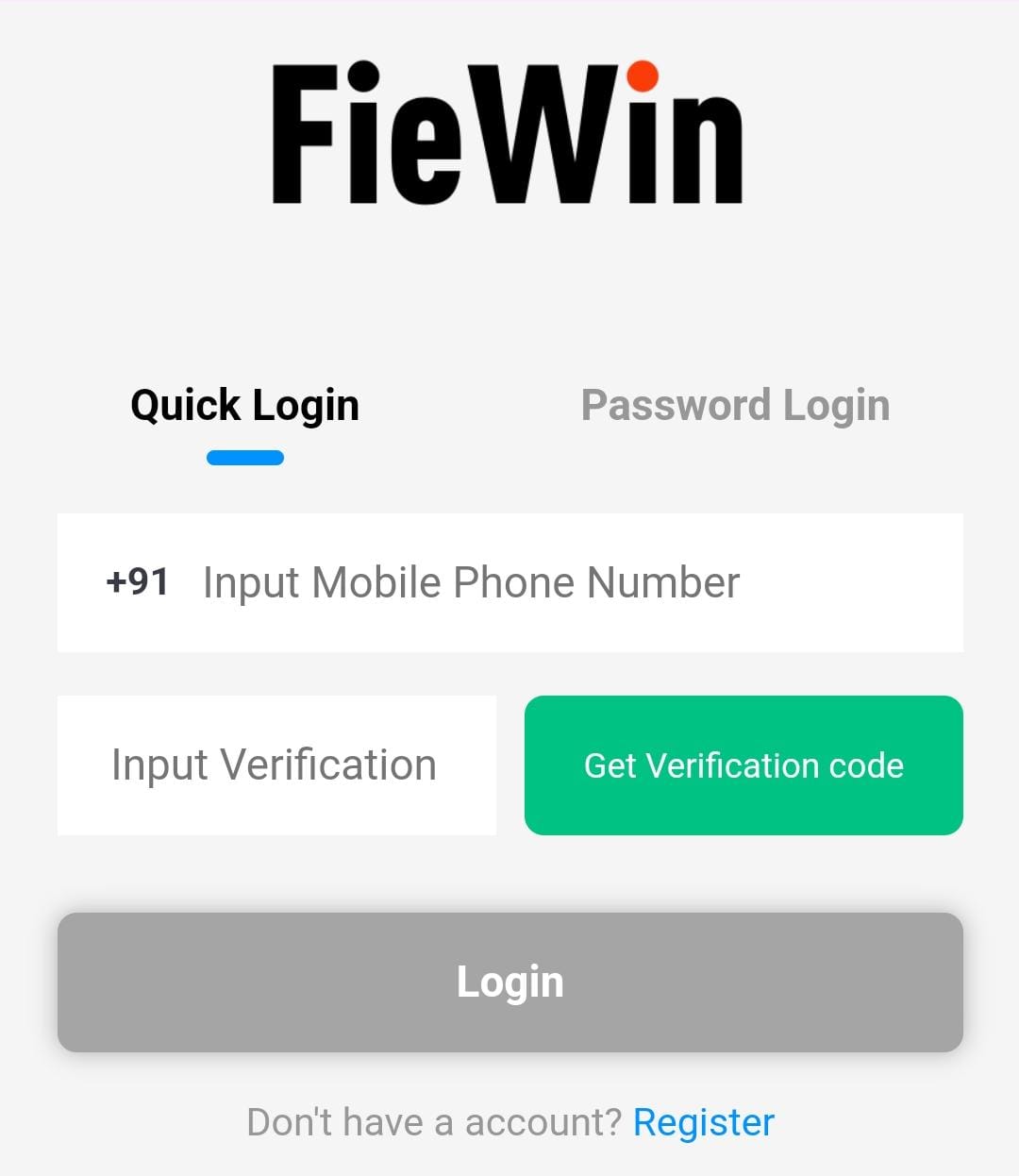Tap the Input Verification field
Viewport: 1019px width, 1176px height.
point(276,765)
